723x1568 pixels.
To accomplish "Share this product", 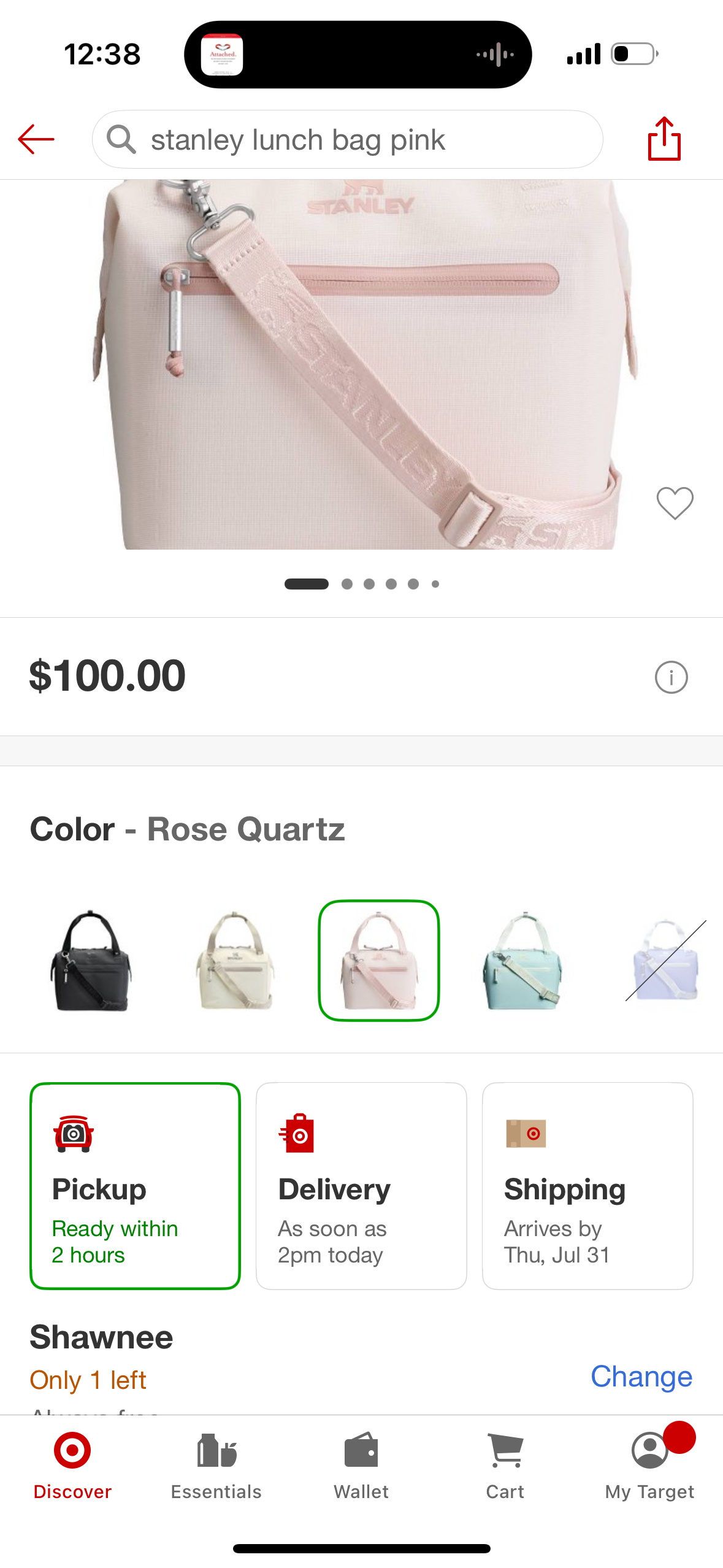I will point(664,139).
